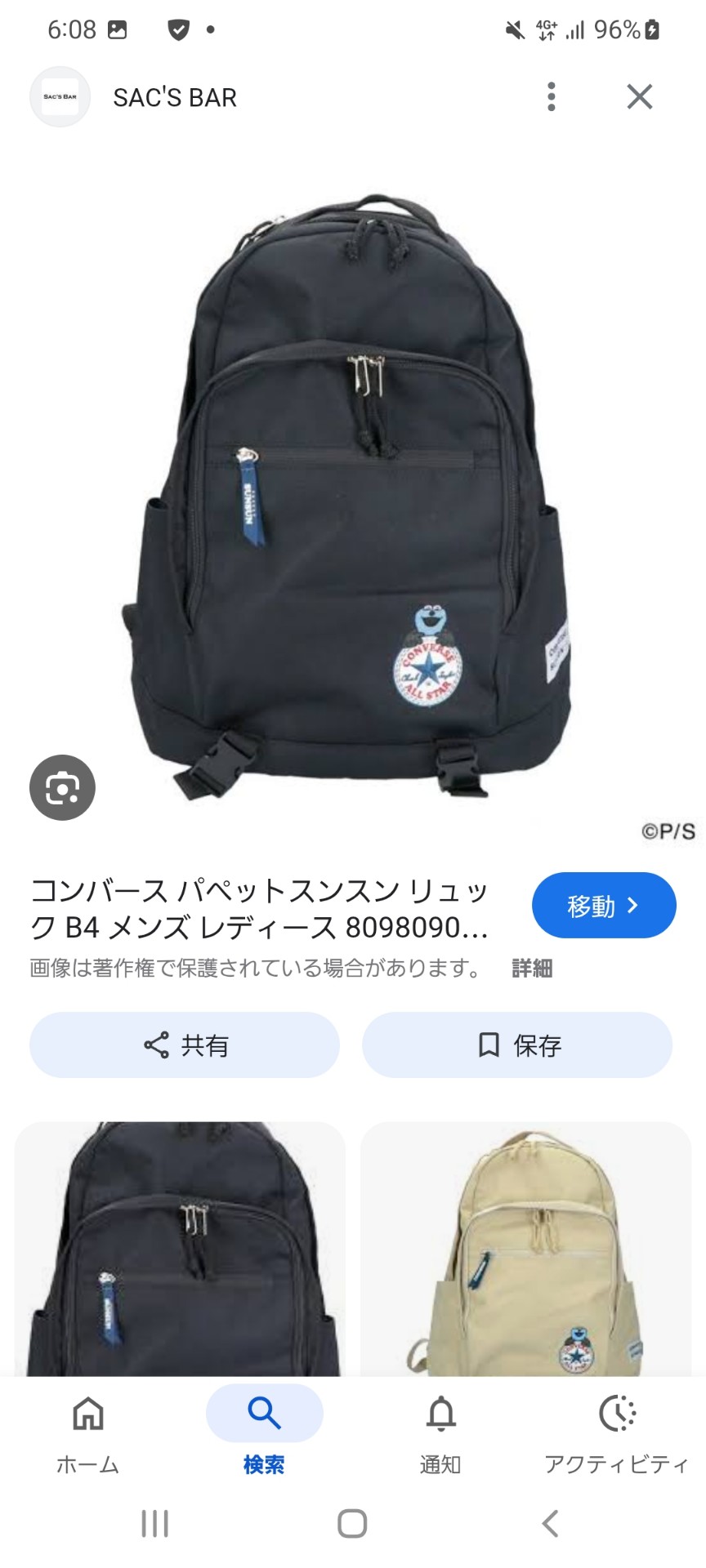Viewport: 706px width, 1568px height.
Task: Tap the 移動 button to visit the site
Action: tap(603, 905)
